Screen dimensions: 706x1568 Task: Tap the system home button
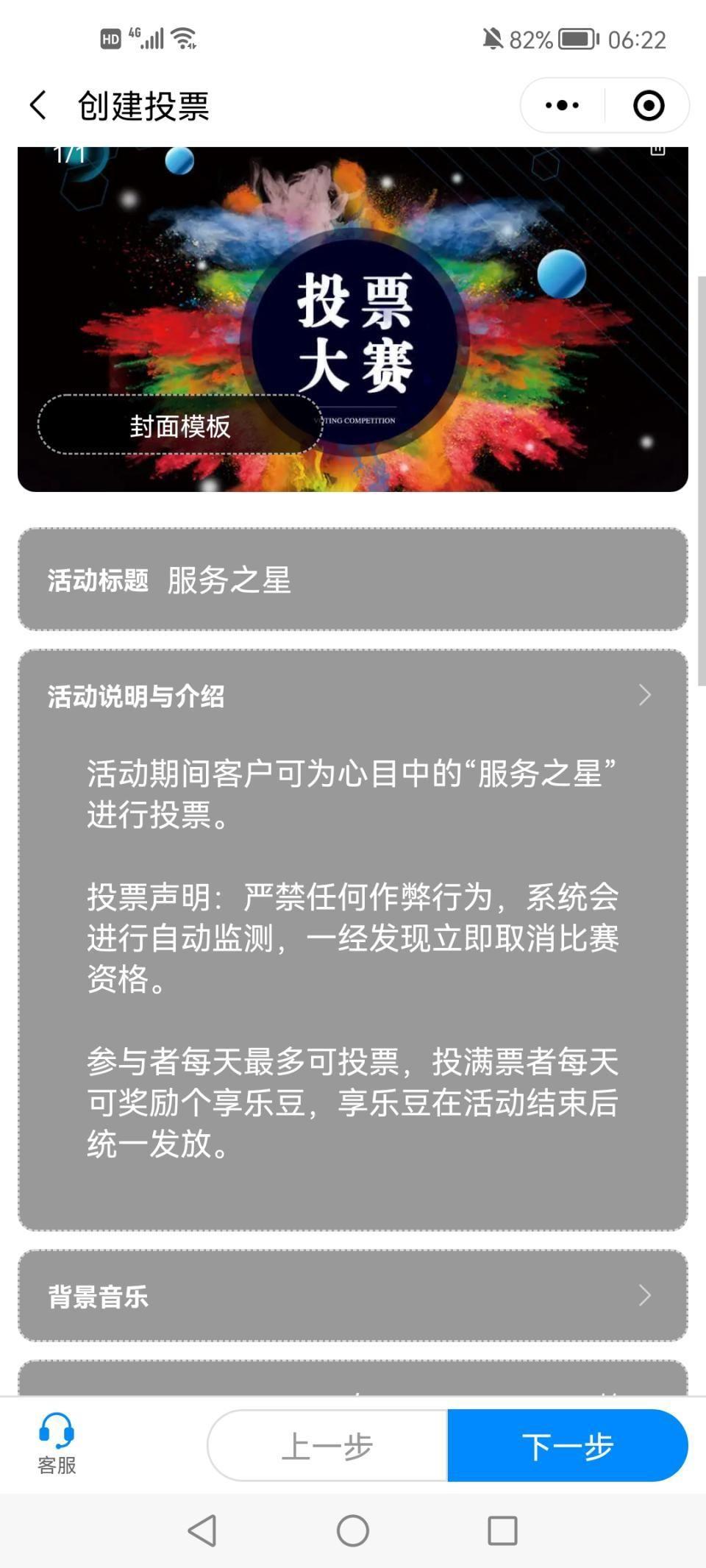[x=353, y=1530]
